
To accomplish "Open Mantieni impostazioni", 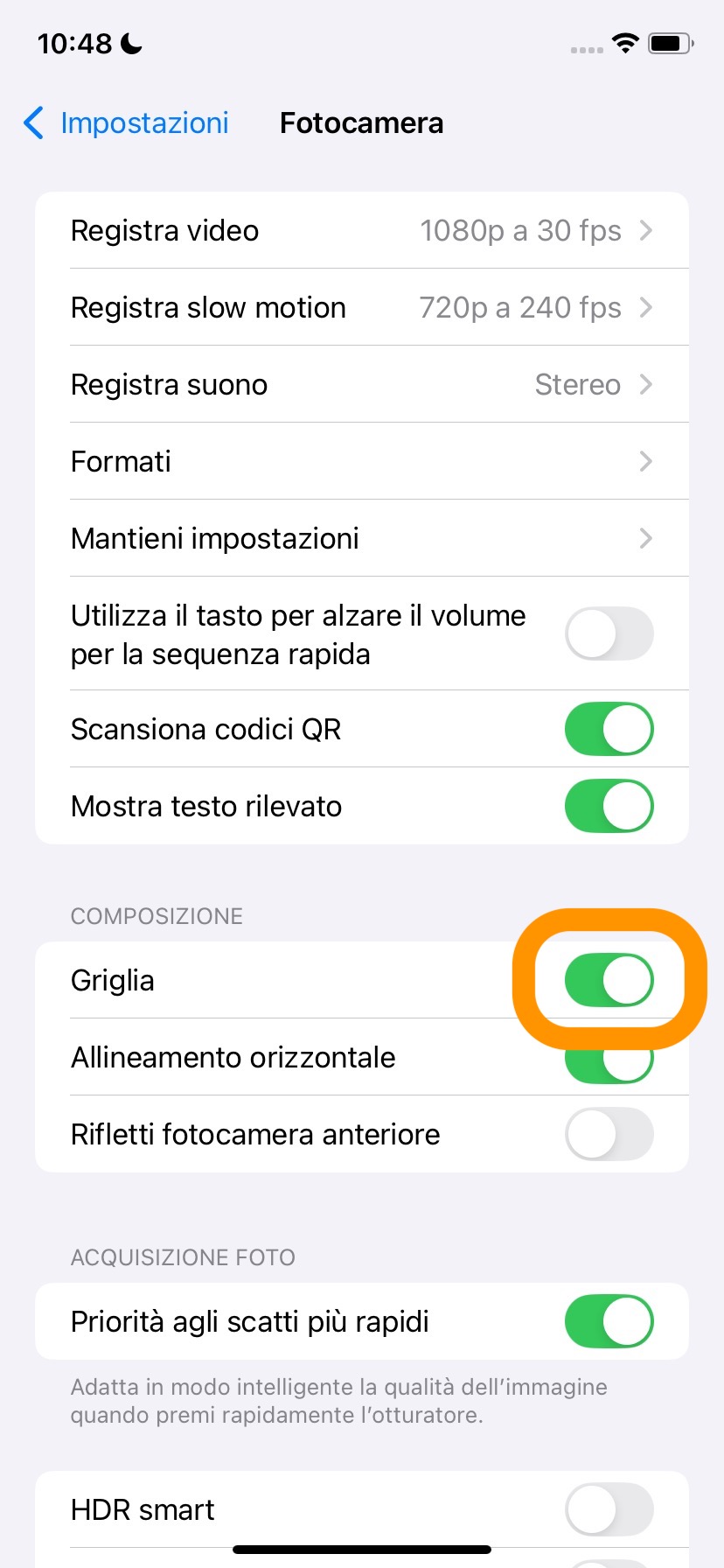I will point(361,539).
